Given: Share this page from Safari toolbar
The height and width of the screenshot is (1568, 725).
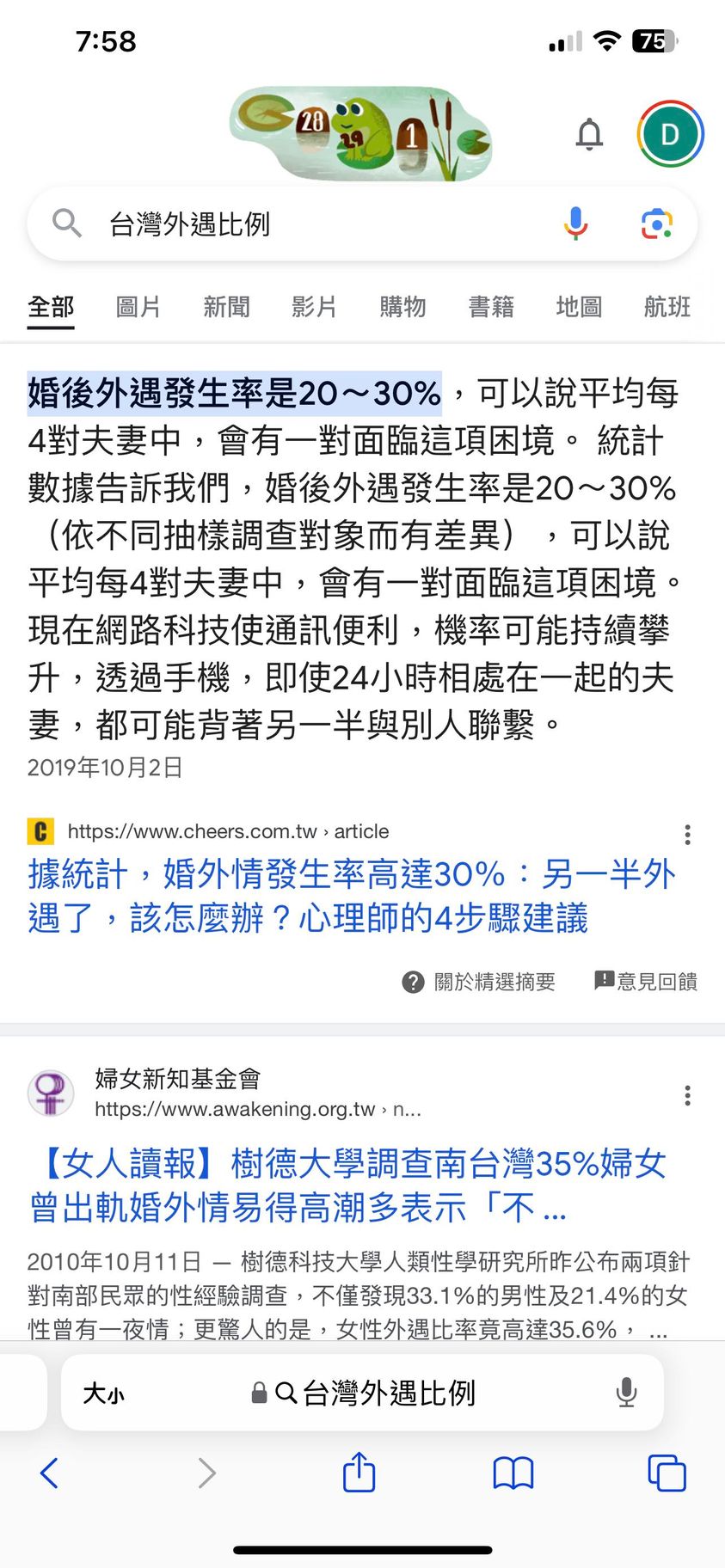Looking at the screenshot, I should pos(359,1473).
